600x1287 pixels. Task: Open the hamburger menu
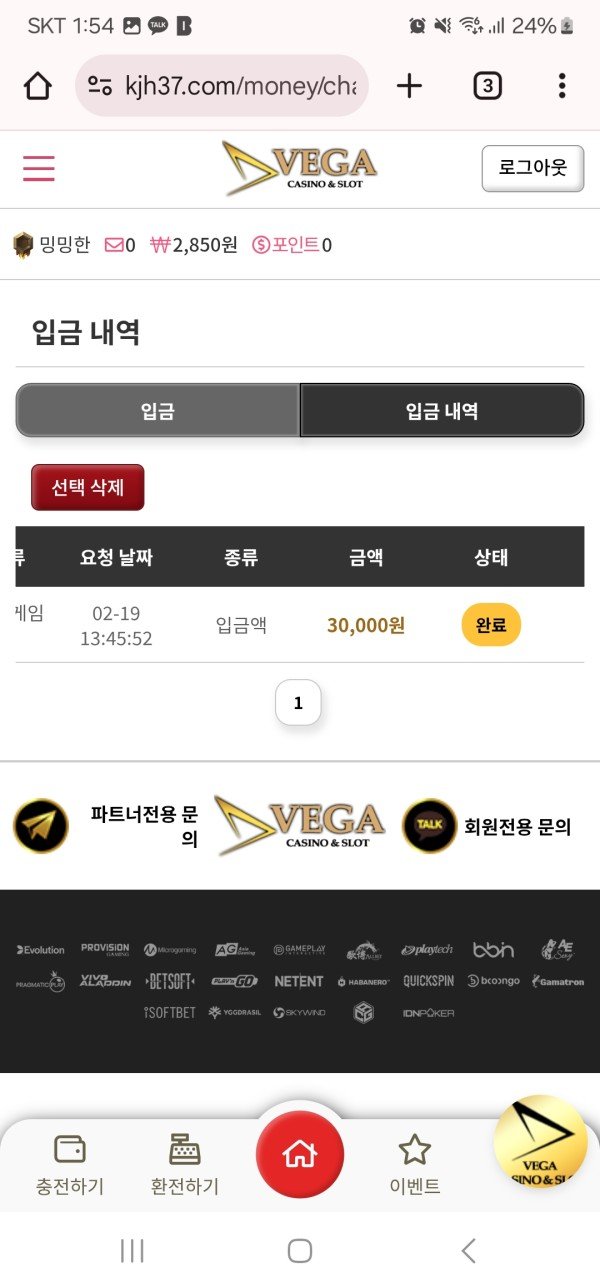pos(39,168)
